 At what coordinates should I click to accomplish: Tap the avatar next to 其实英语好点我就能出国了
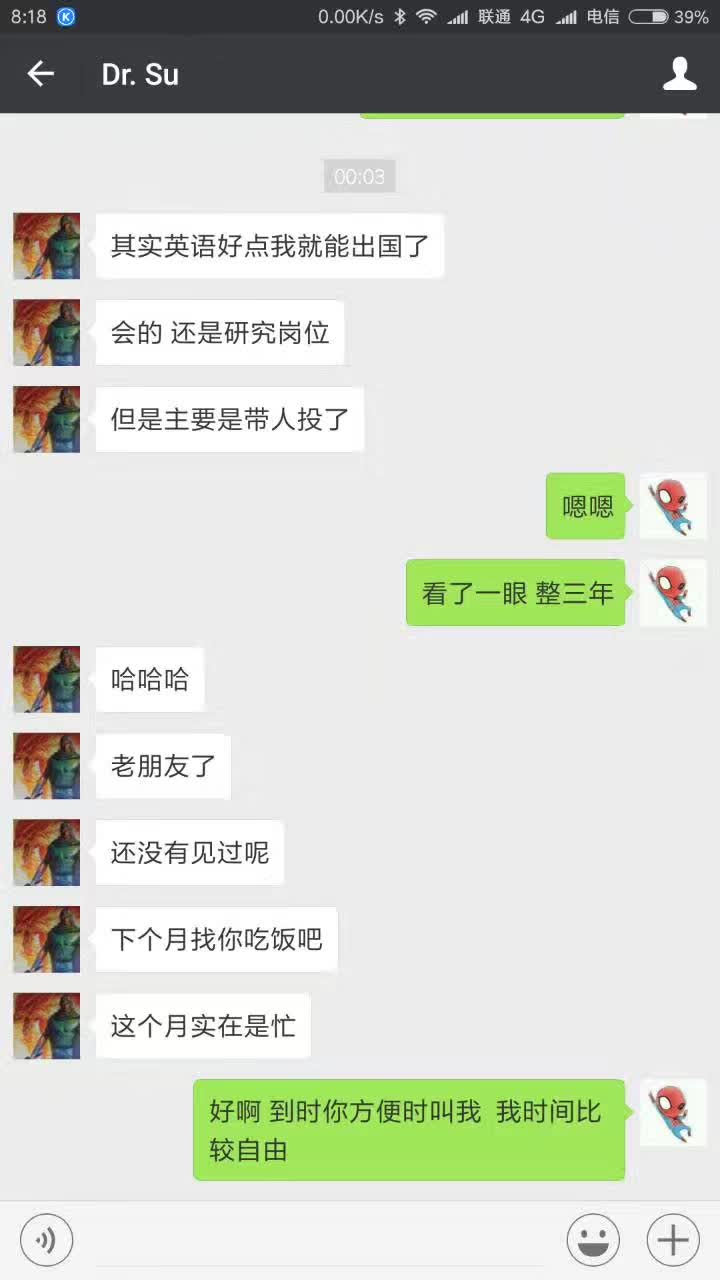point(46,246)
